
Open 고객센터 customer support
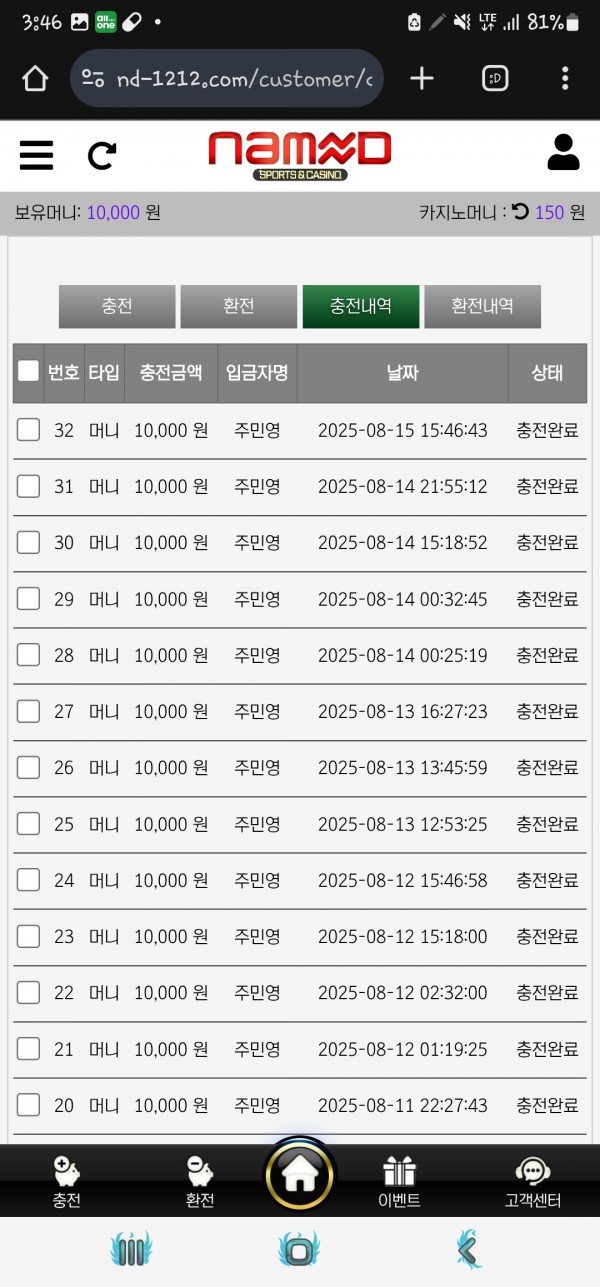(532, 1181)
